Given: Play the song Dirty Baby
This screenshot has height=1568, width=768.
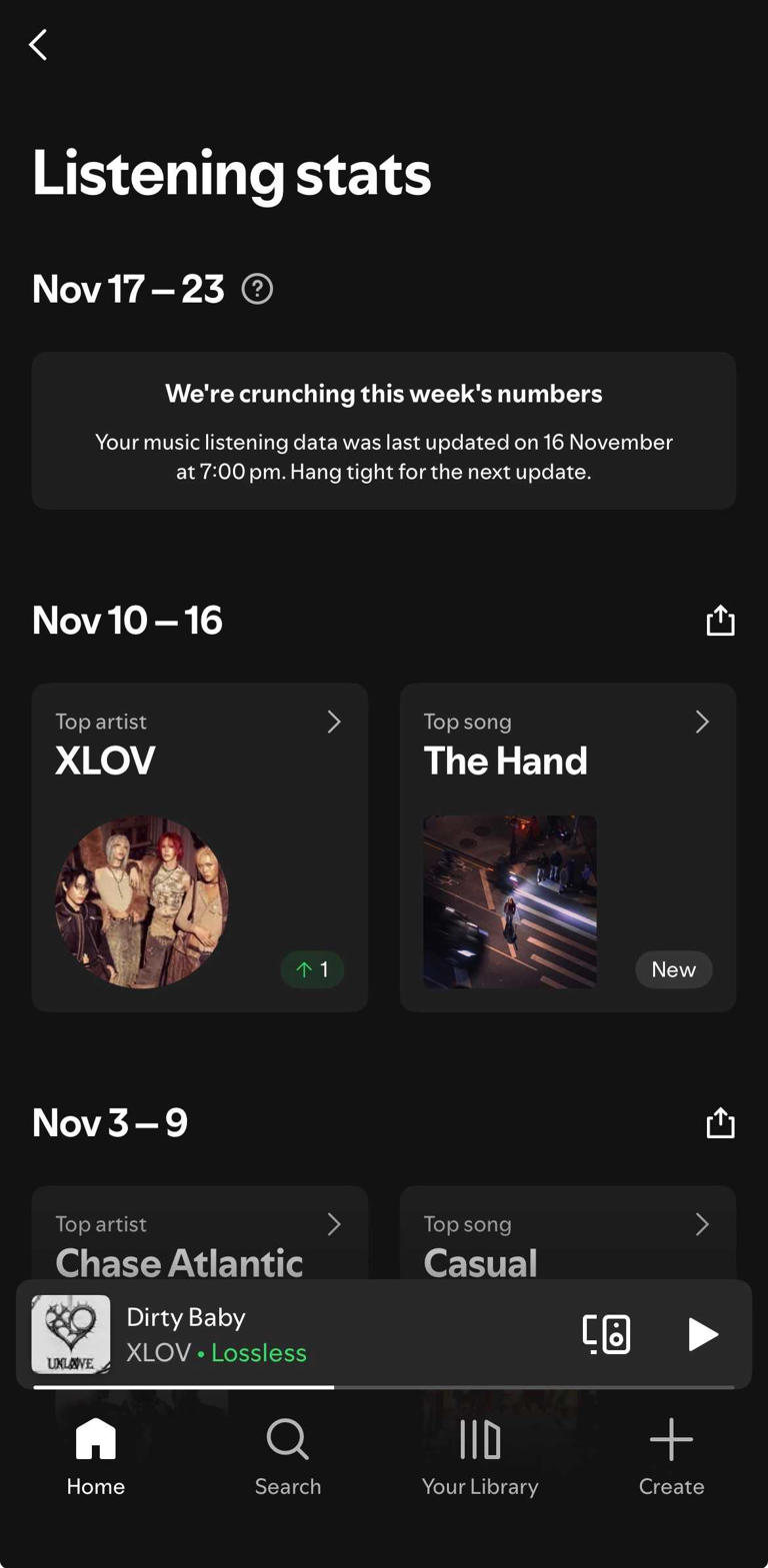Looking at the screenshot, I should (703, 1334).
